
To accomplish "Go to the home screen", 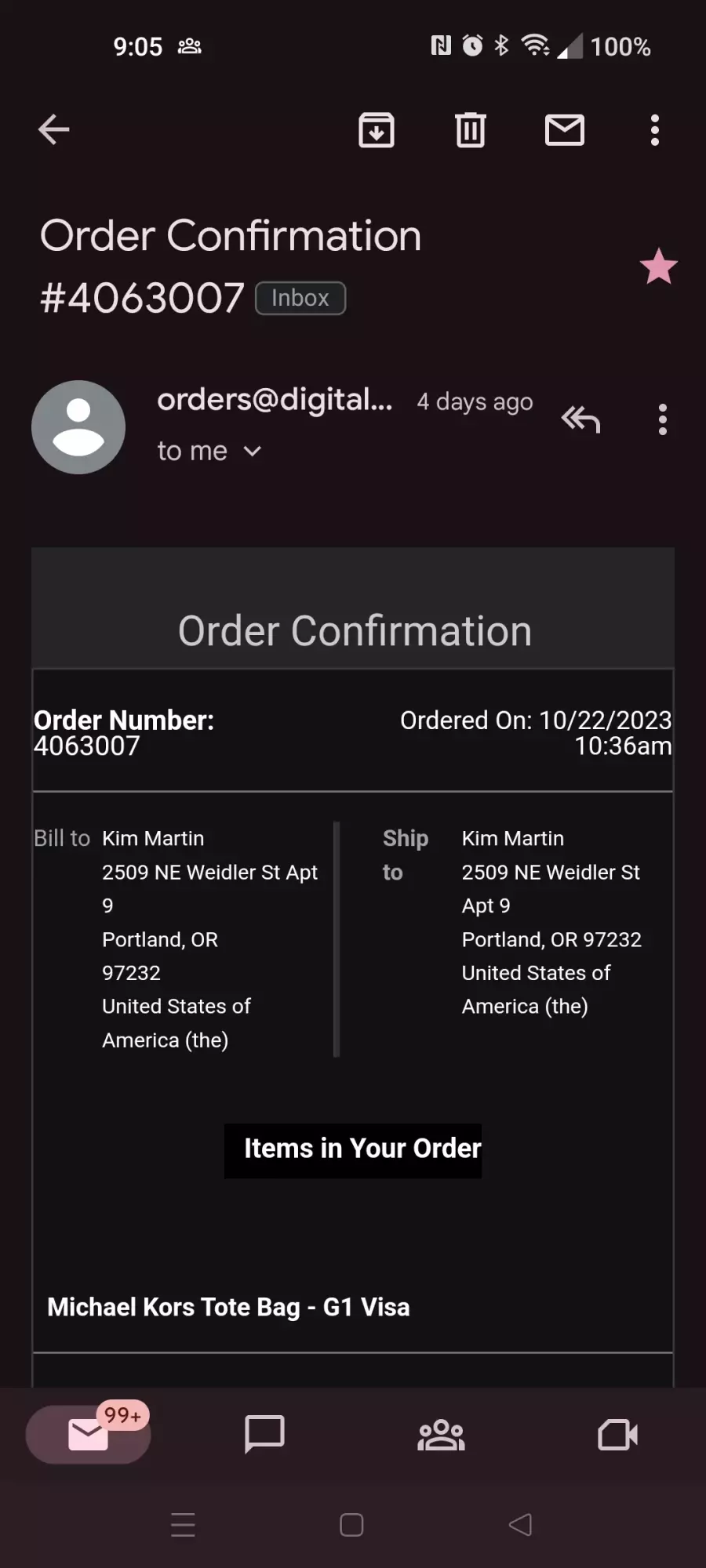I will coord(351,1524).
